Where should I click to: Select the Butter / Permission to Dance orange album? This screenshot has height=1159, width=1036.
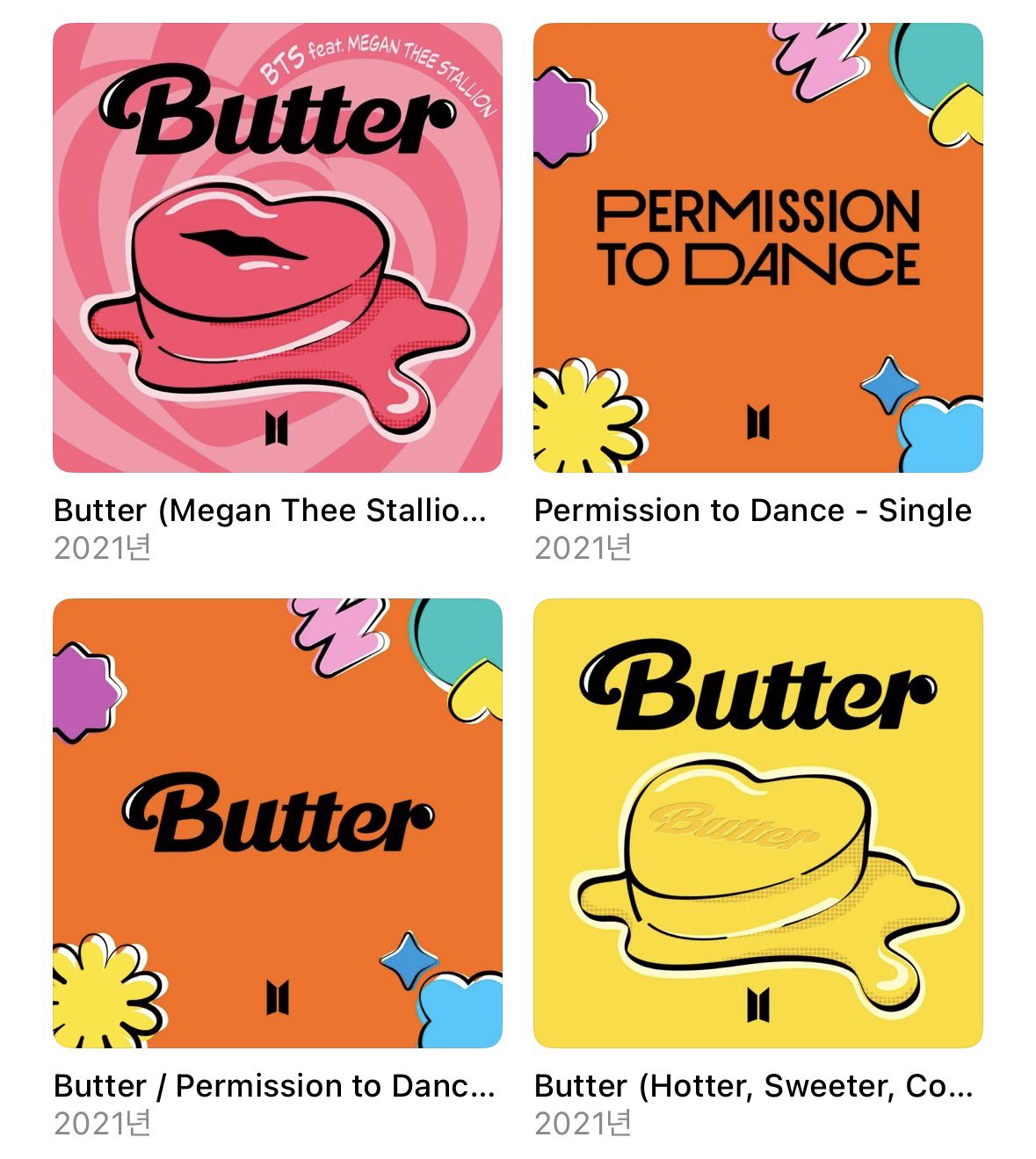(x=278, y=823)
